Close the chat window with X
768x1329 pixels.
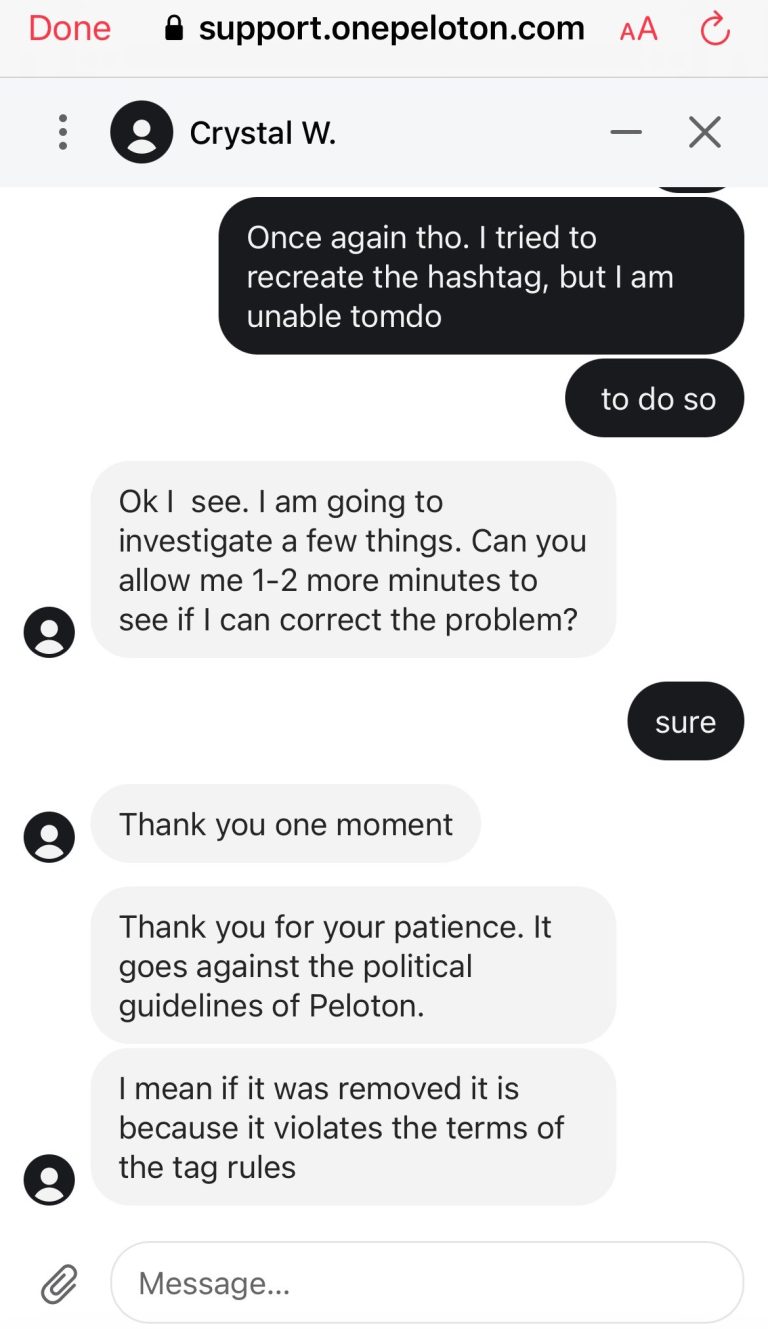point(705,132)
